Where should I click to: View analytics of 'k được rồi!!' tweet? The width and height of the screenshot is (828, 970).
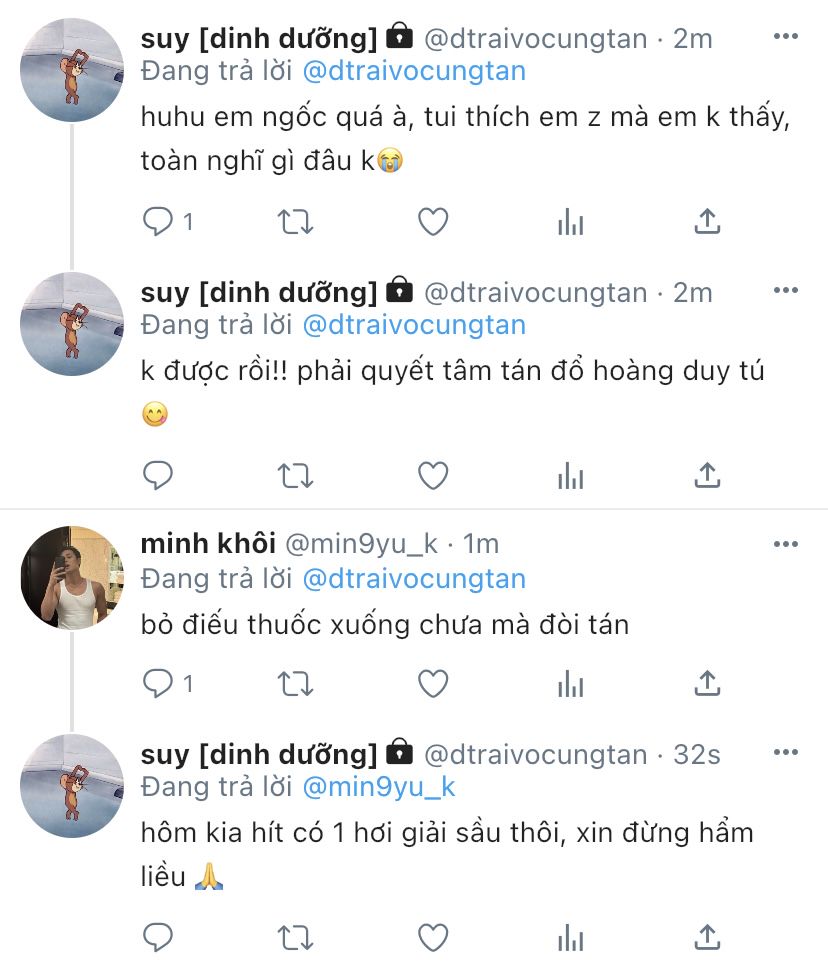pos(570,476)
